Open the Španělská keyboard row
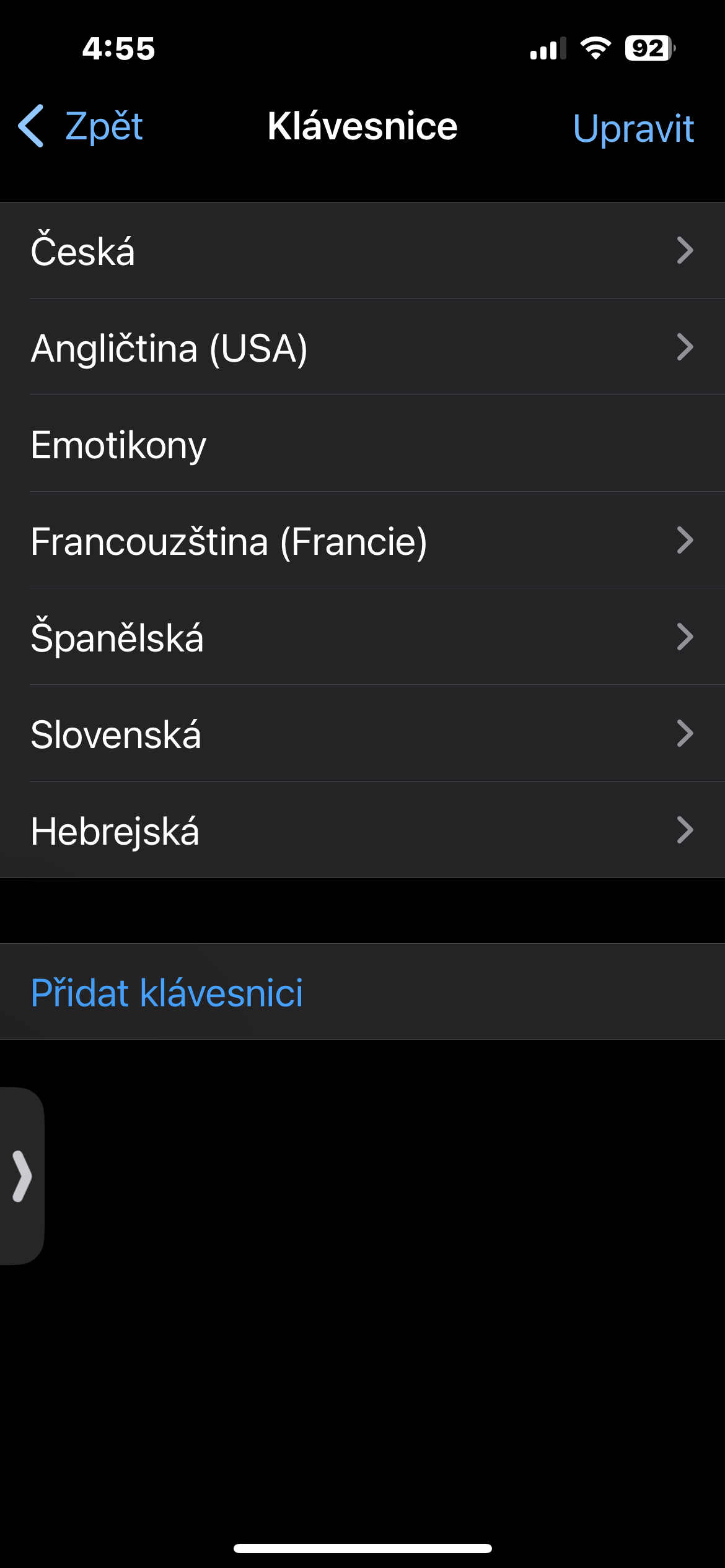The image size is (725, 1568). (x=362, y=637)
